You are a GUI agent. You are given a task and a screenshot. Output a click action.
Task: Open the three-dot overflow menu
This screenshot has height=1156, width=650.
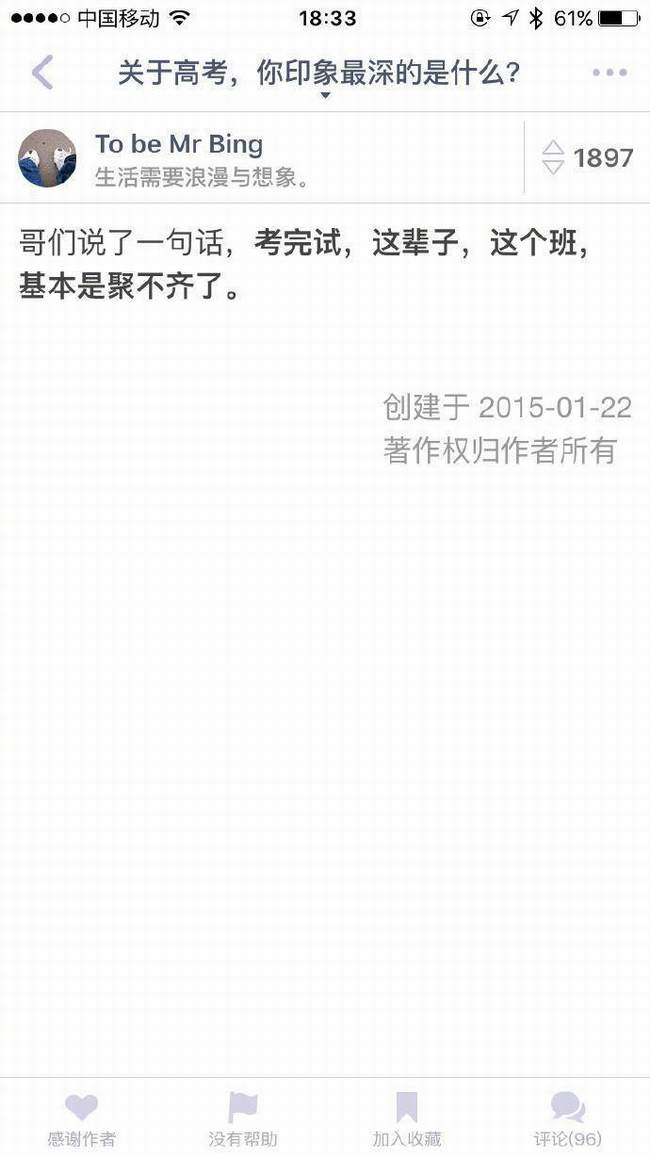(x=609, y=72)
